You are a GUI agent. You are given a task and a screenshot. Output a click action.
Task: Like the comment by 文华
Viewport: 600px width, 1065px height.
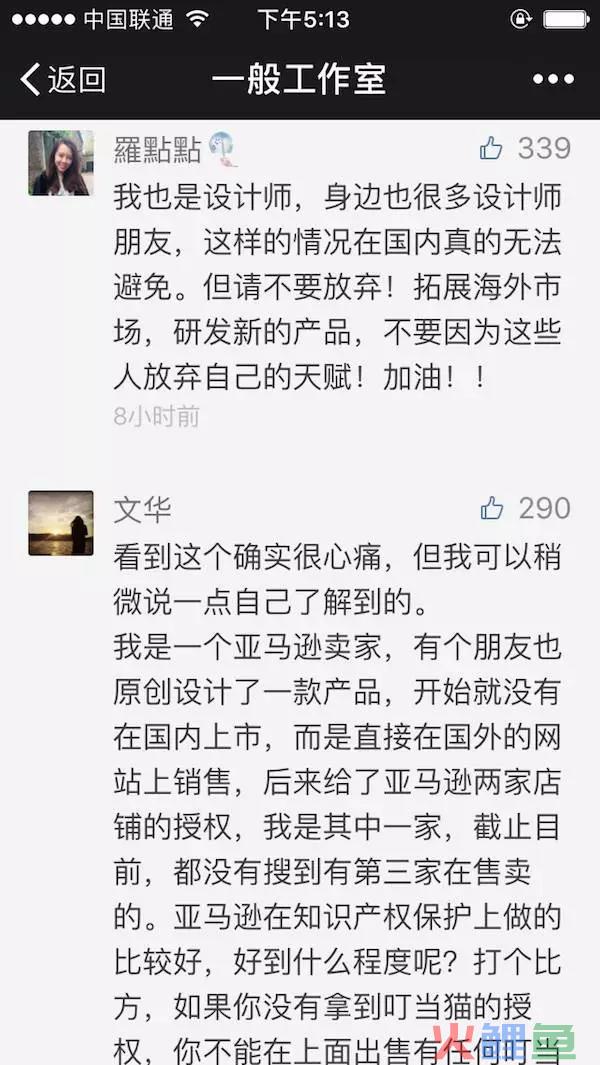(491, 508)
